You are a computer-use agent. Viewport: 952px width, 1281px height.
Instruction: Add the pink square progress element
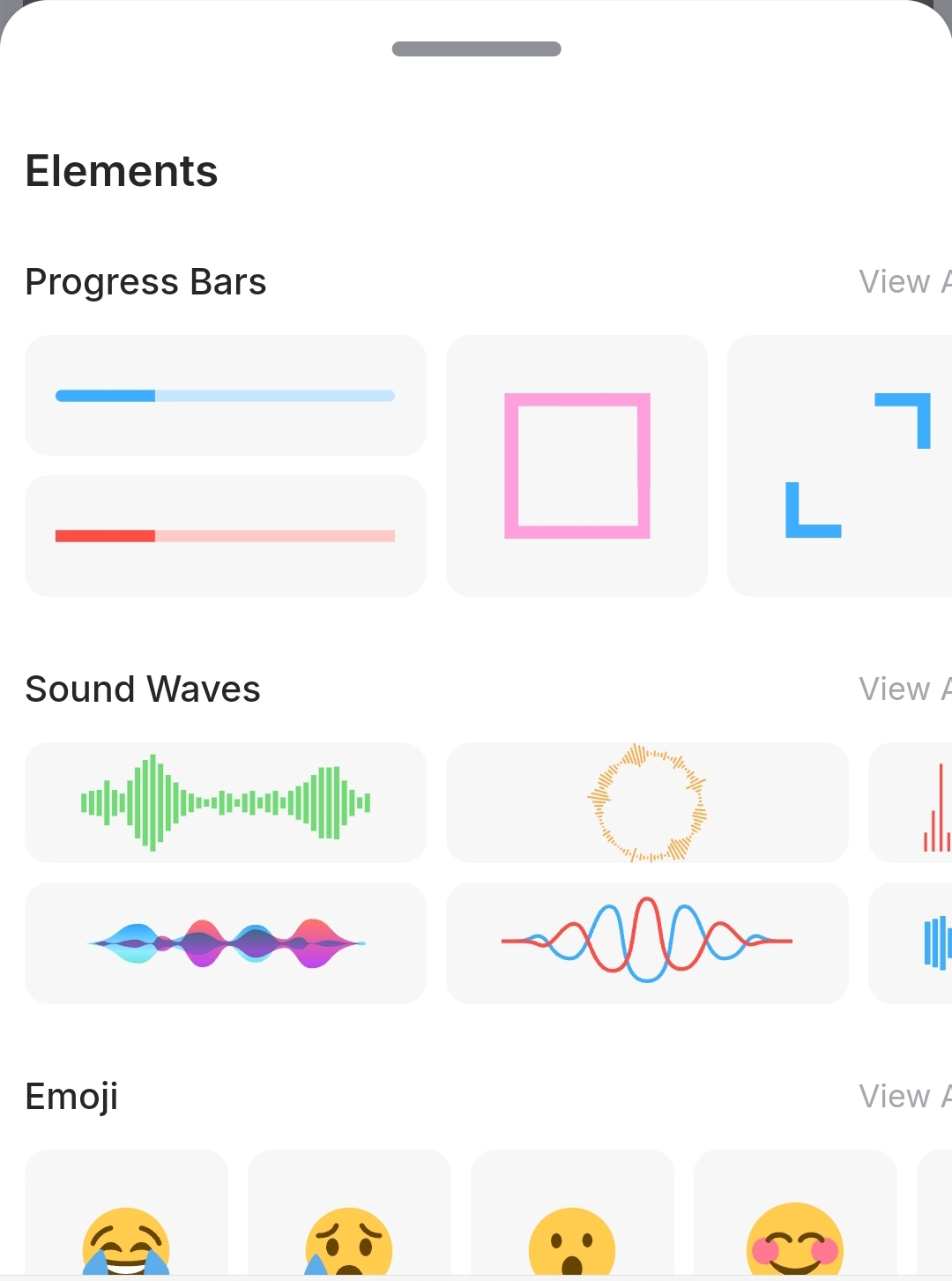coord(576,465)
